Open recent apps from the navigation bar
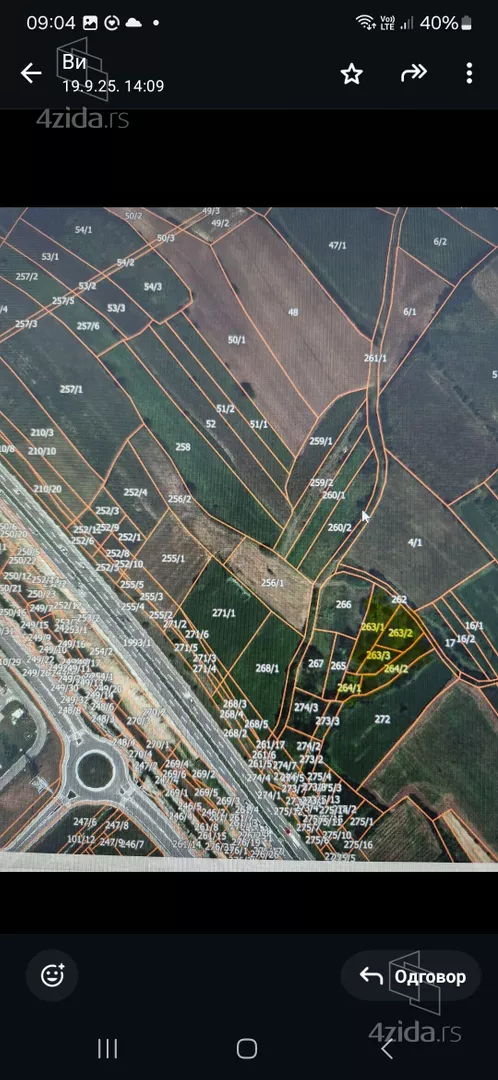498x1080 pixels. click(x=107, y=1049)
